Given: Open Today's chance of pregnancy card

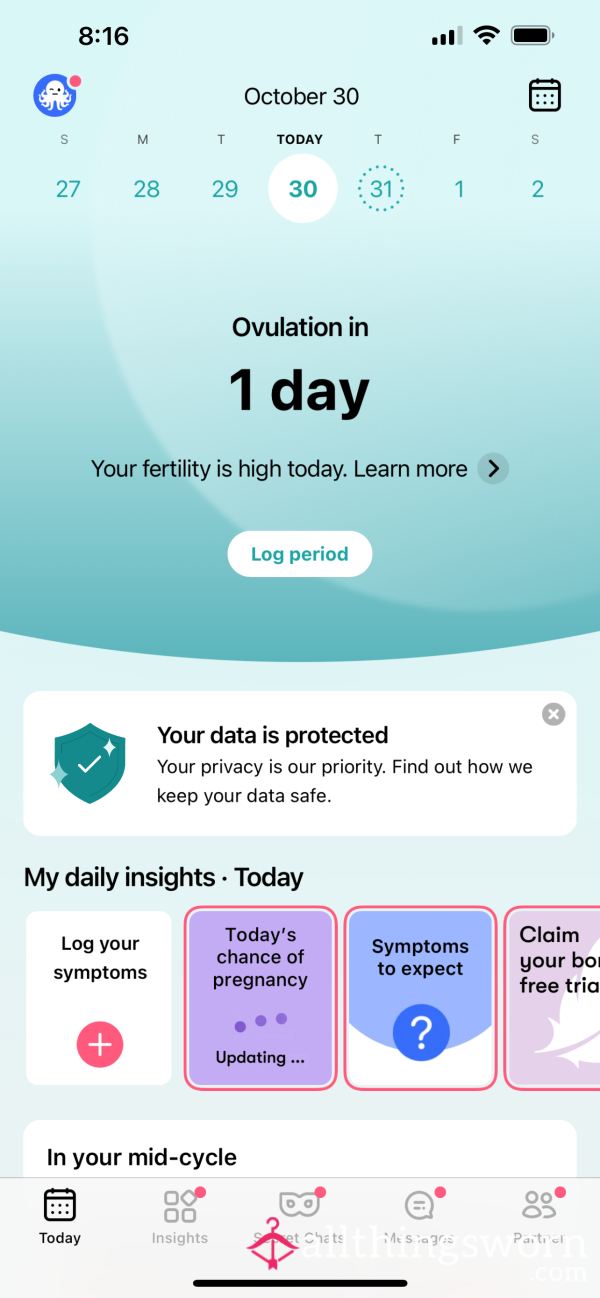Looking at the screenshot, I should [260, 998].
